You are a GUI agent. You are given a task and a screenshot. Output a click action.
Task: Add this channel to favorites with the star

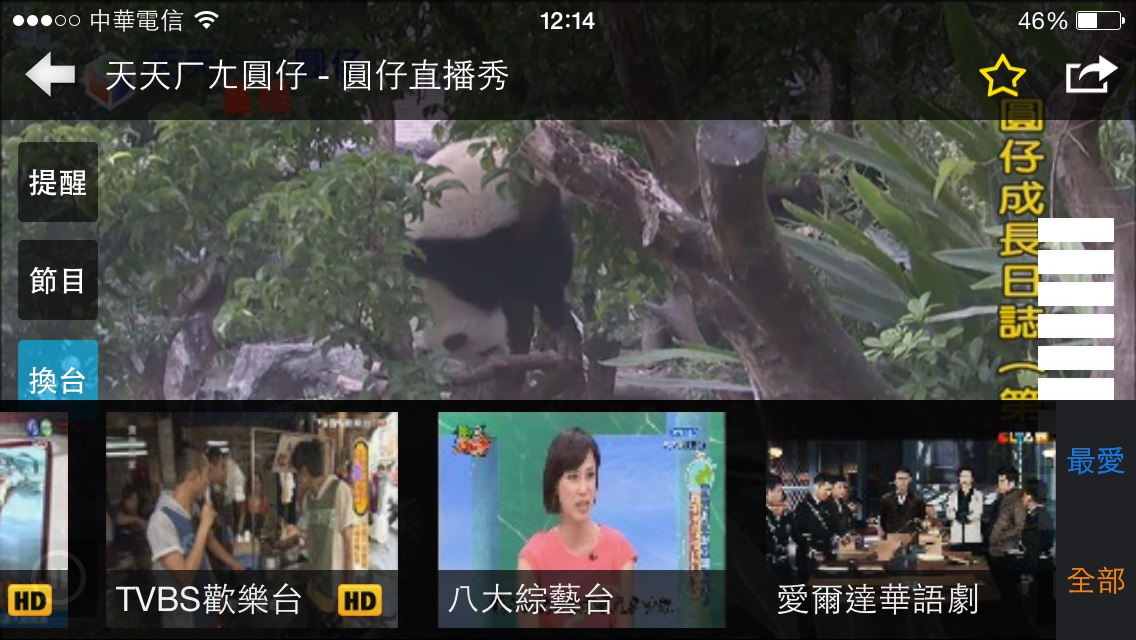coord(1002,76)
